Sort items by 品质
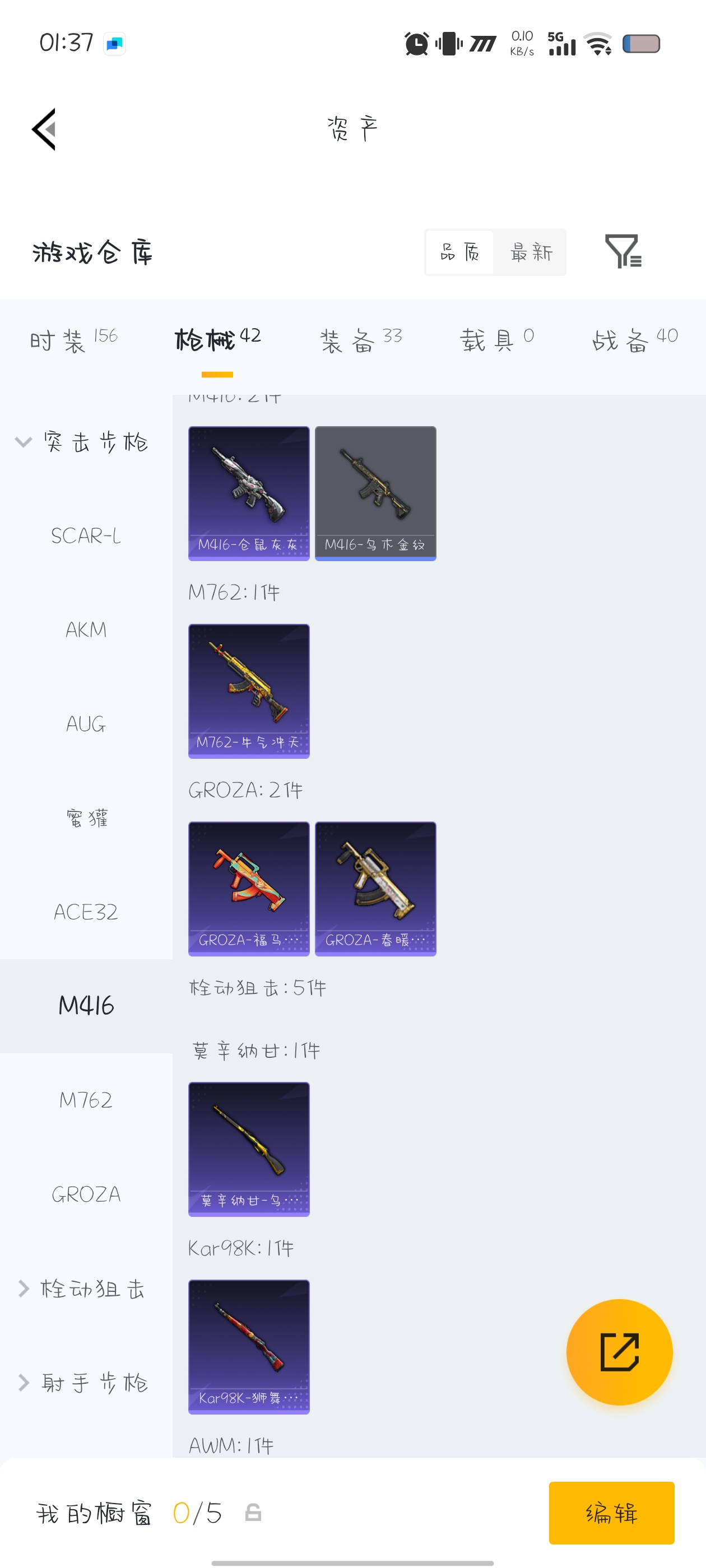The image size is (706, 1568). pyautogui.click(x=460, y=252)
